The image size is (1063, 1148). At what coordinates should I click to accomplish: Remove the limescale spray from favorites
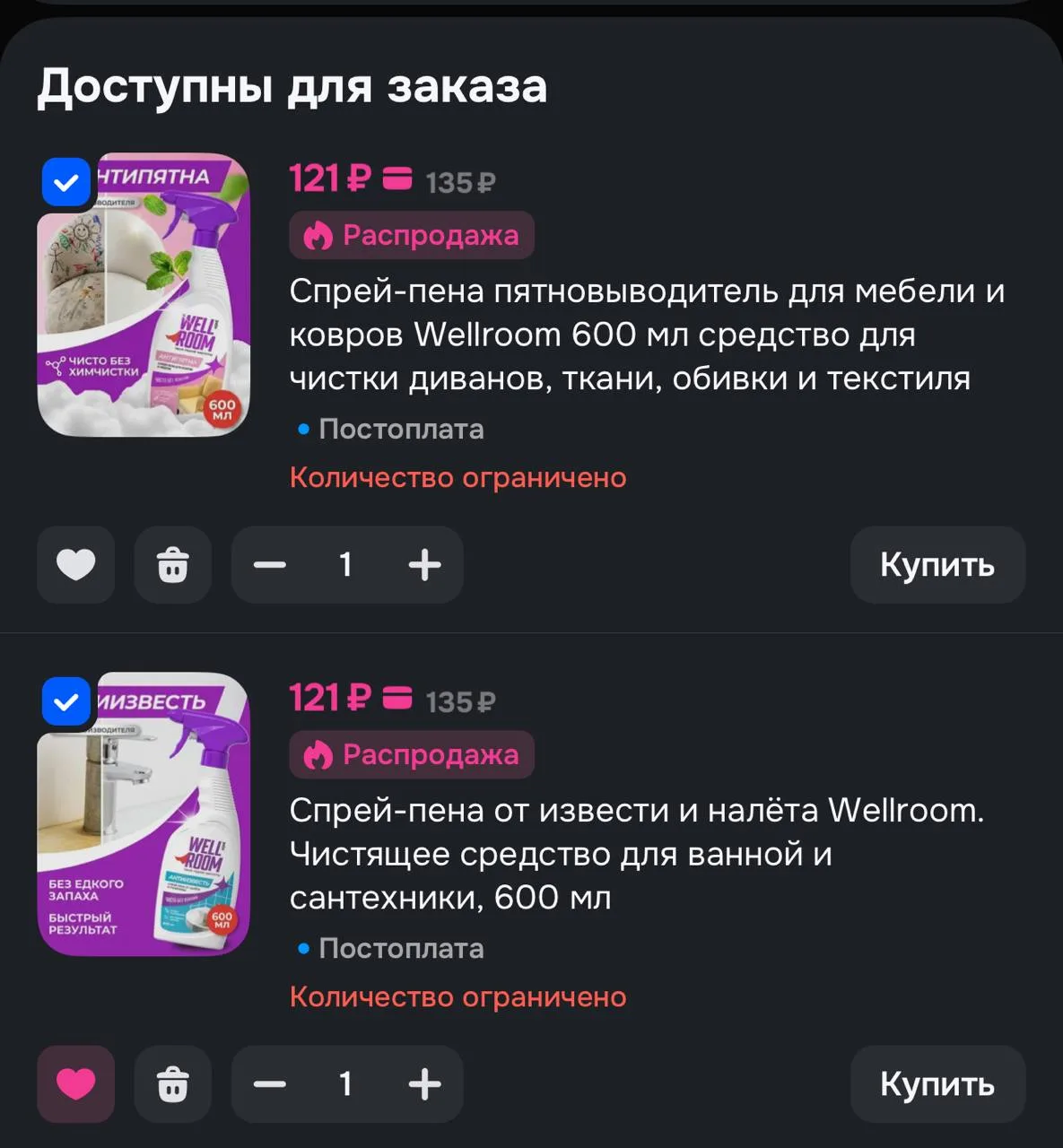[76, 1084]
